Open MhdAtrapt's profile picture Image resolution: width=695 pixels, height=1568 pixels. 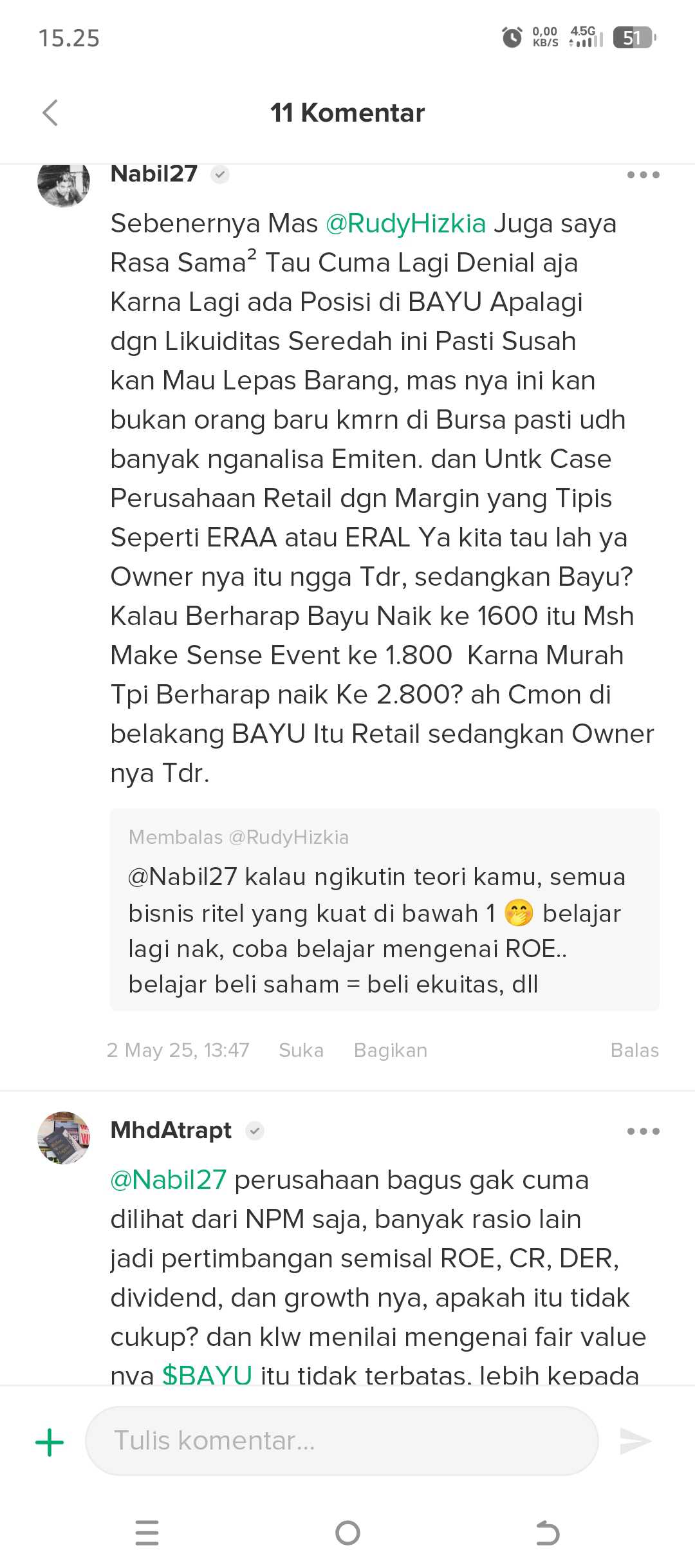pyautogui.click(x=64, y=1137)
